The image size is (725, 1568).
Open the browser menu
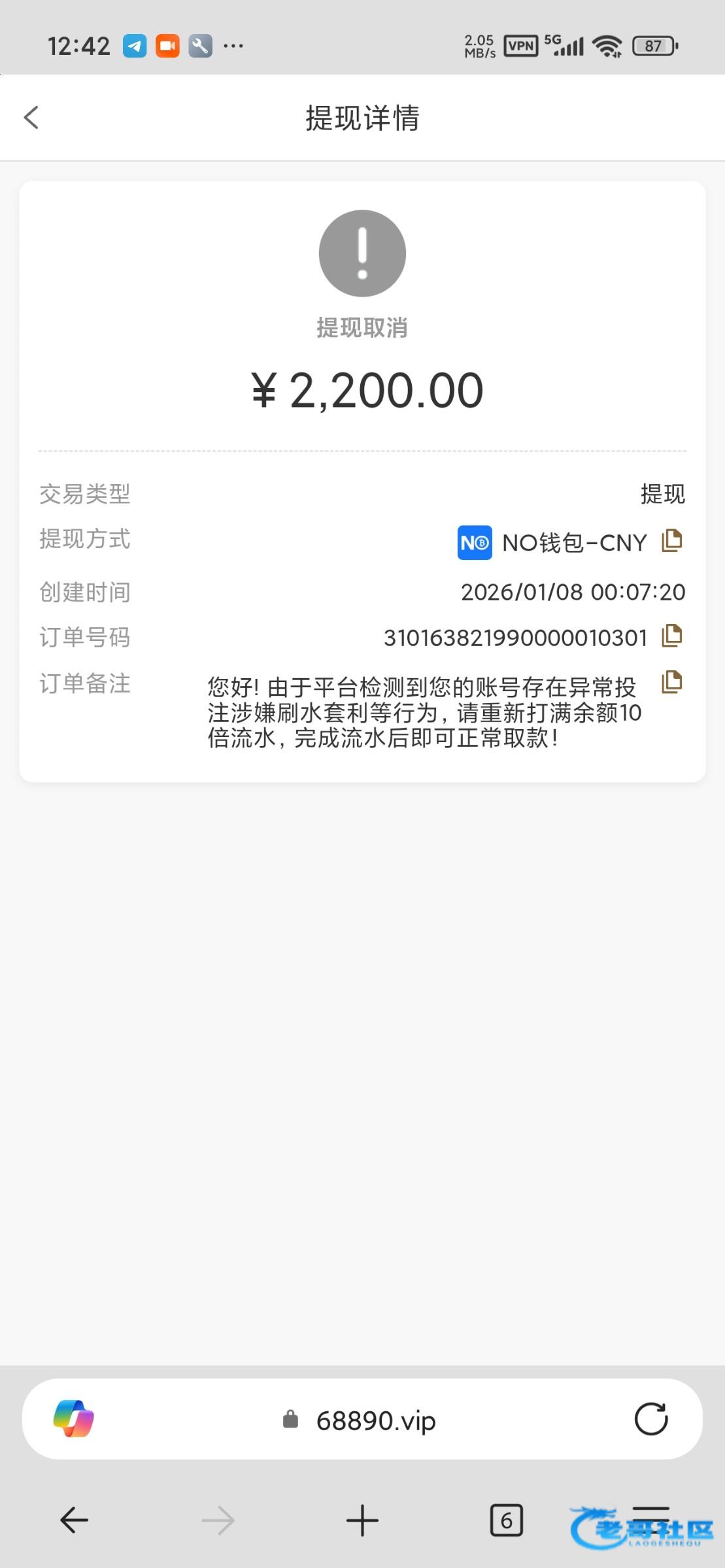pyautogui.click(x=651, y=1516)
